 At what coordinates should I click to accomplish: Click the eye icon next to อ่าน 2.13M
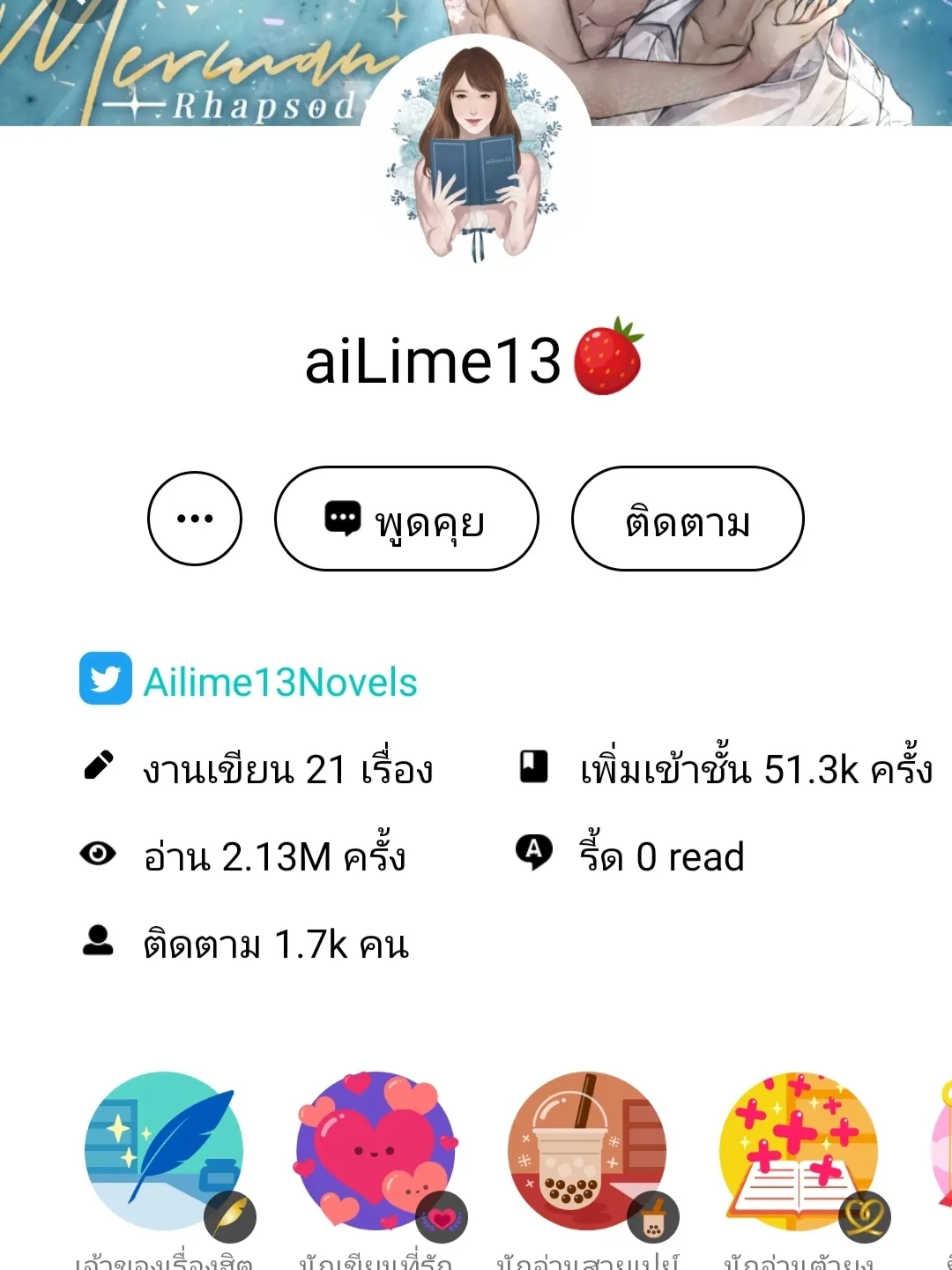pyautogui.click(x=98, y=854)
